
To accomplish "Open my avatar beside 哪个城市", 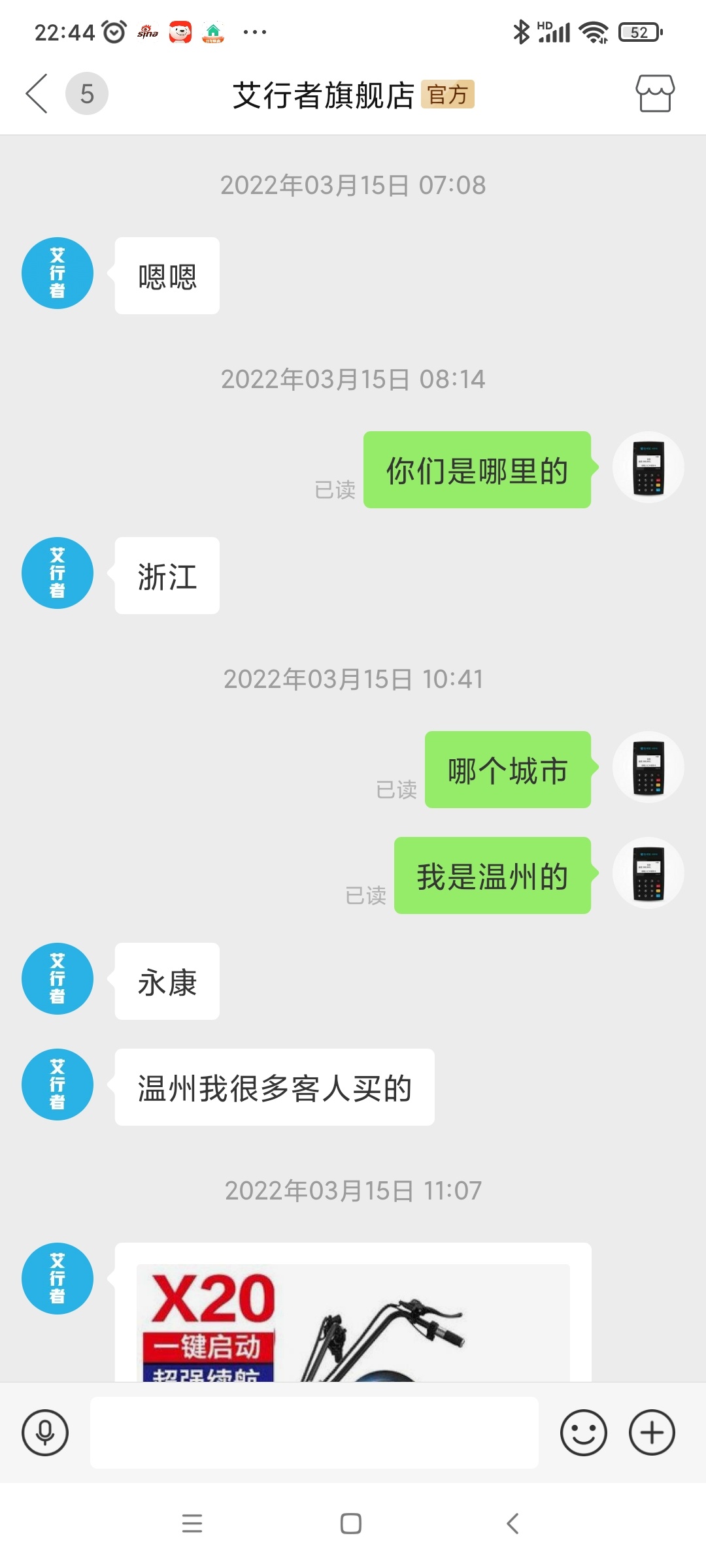I will point(648,767).
